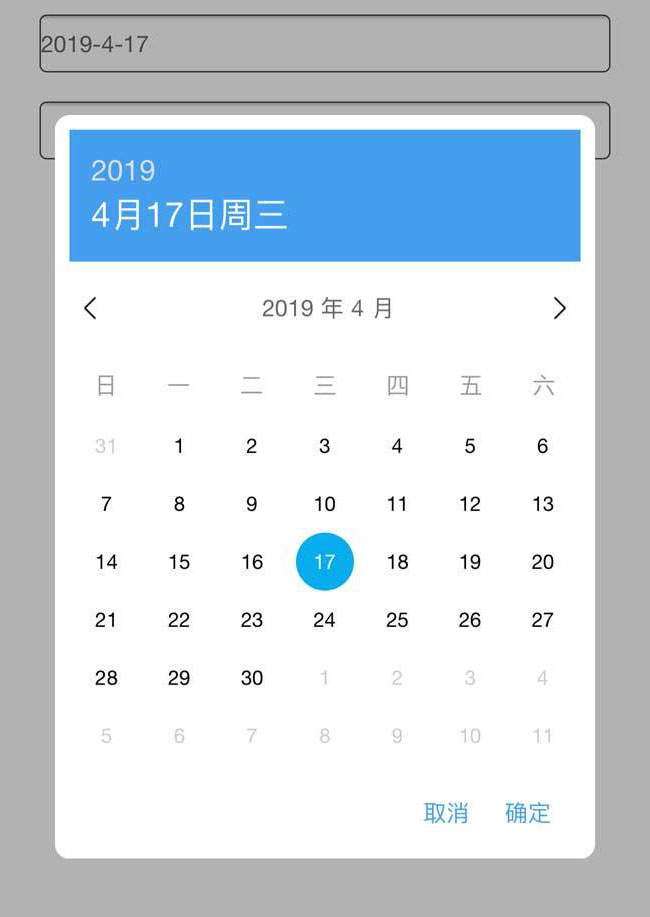This screenshot has height=917, width=650.
Task: Open the year 2019 in the header
Action: tap(123, 170)
